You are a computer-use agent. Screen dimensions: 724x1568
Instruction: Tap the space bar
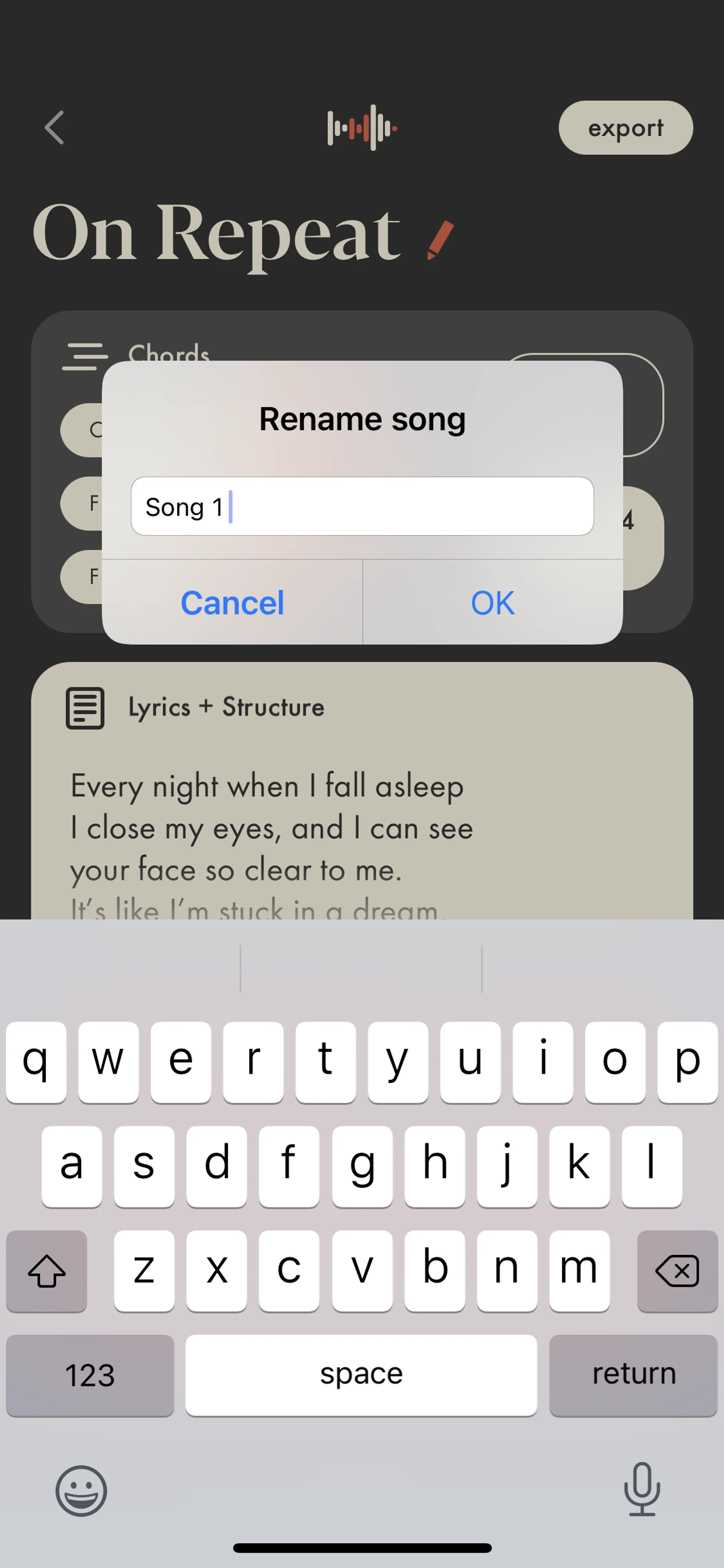361,1374
